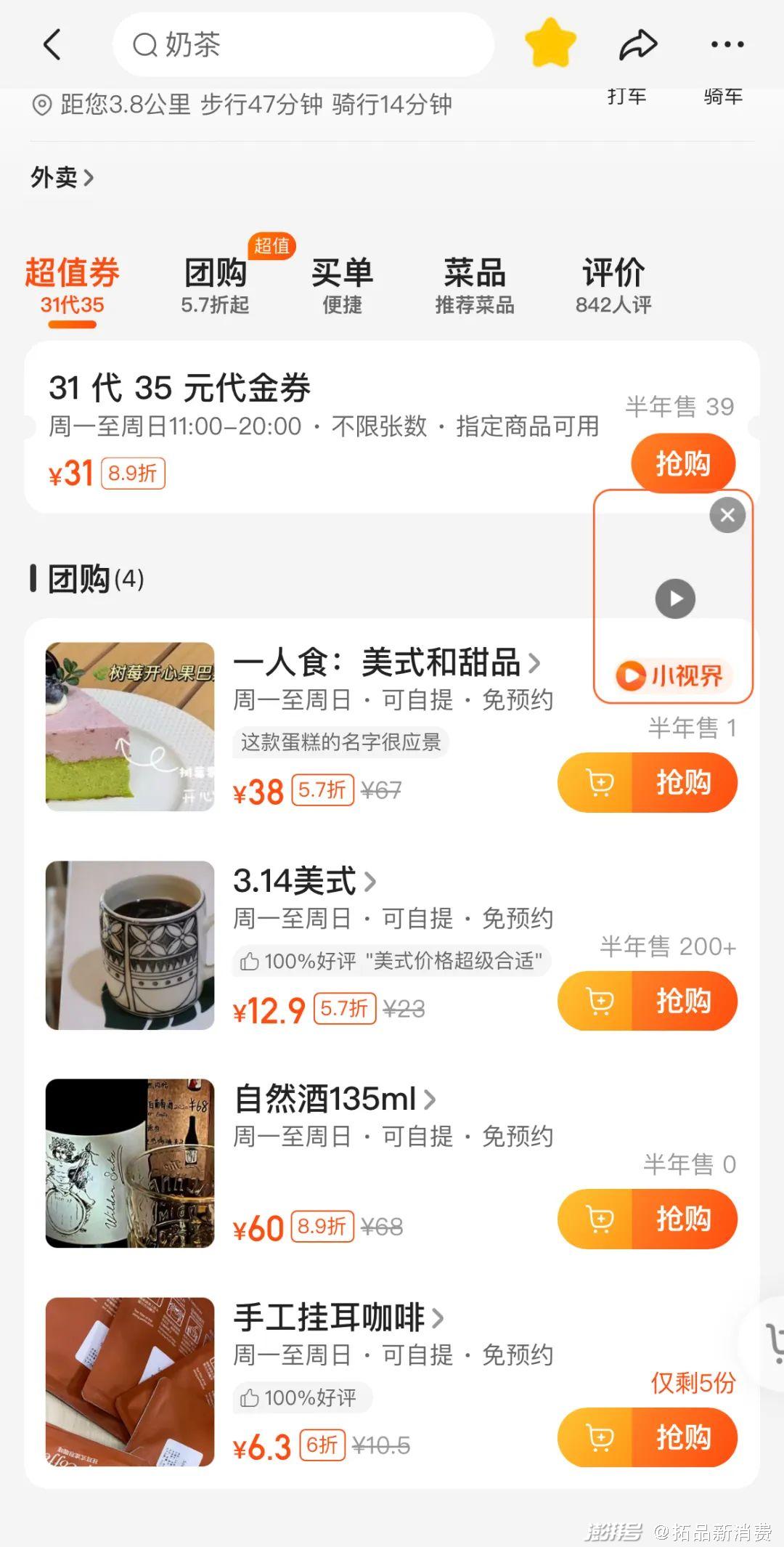Close the 小视界 floating video
Image resolution: width=784 pixels, height=1547 pixels.
tap(727, 516)
